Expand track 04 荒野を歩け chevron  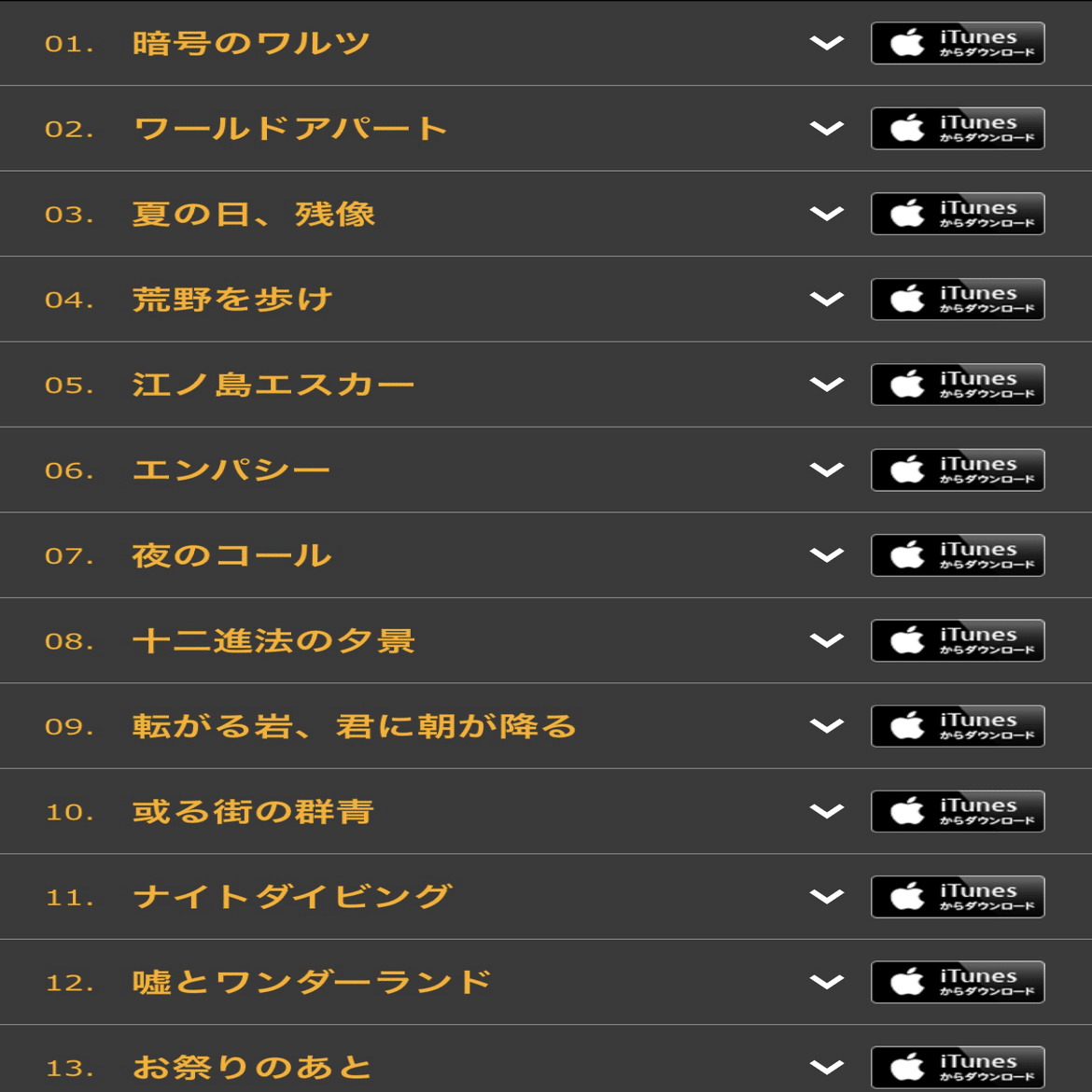click(x=826, y=299)
